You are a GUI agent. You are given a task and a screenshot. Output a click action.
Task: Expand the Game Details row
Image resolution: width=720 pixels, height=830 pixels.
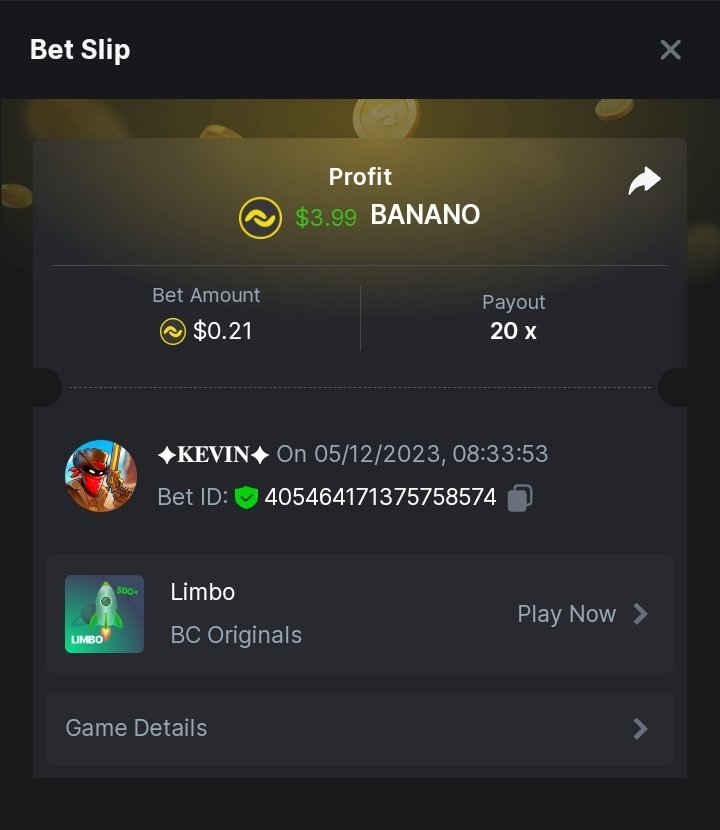(359, 728)
